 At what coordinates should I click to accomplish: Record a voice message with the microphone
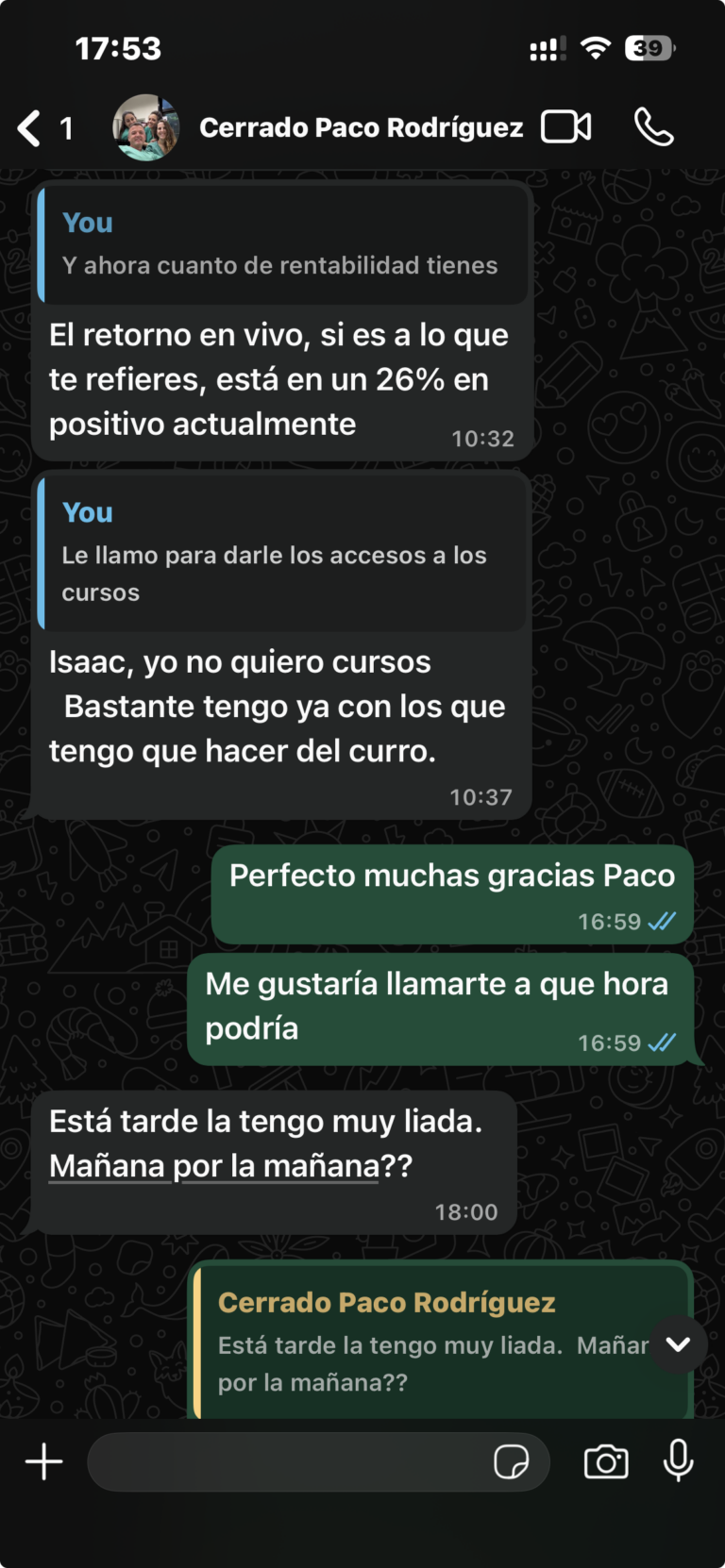point(678,1461)
